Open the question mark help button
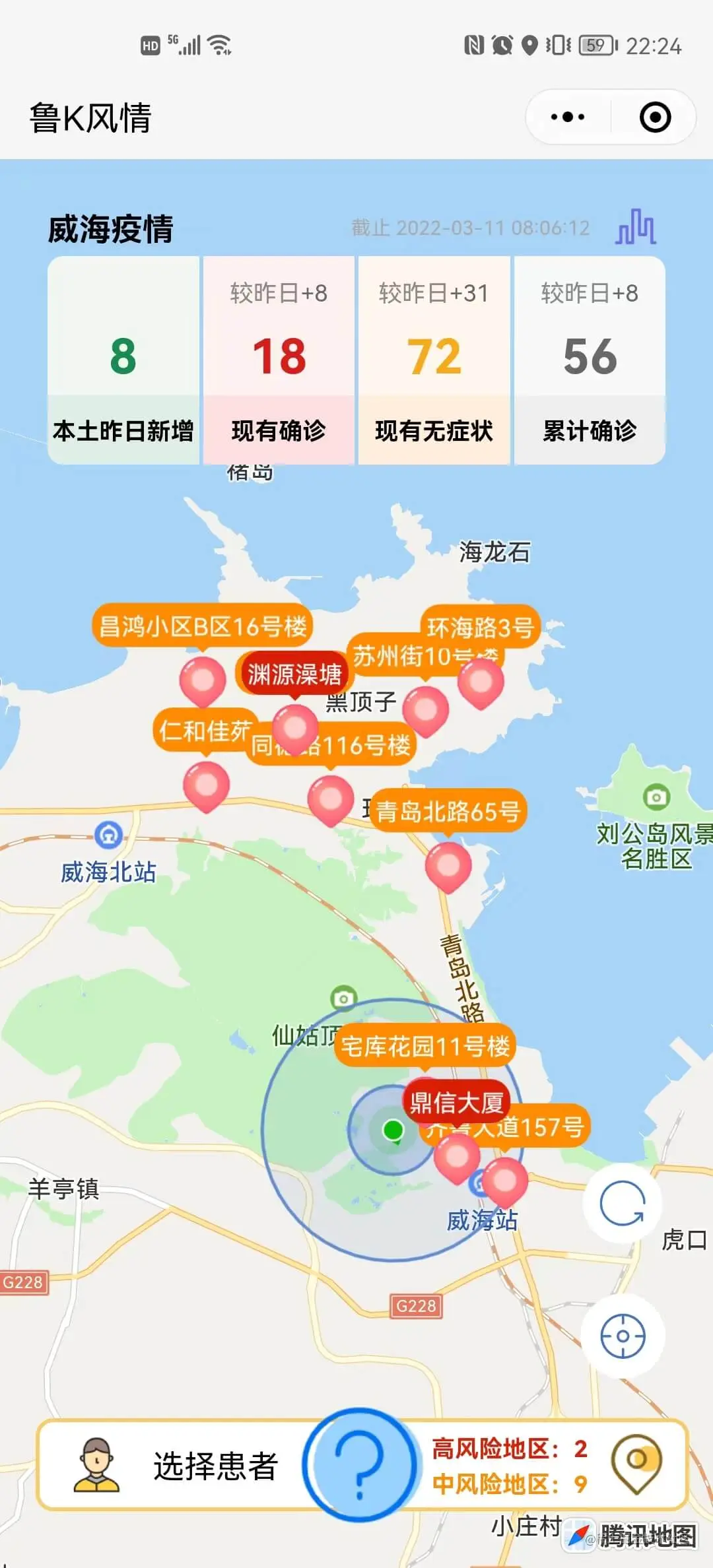 pos(360,1464)
